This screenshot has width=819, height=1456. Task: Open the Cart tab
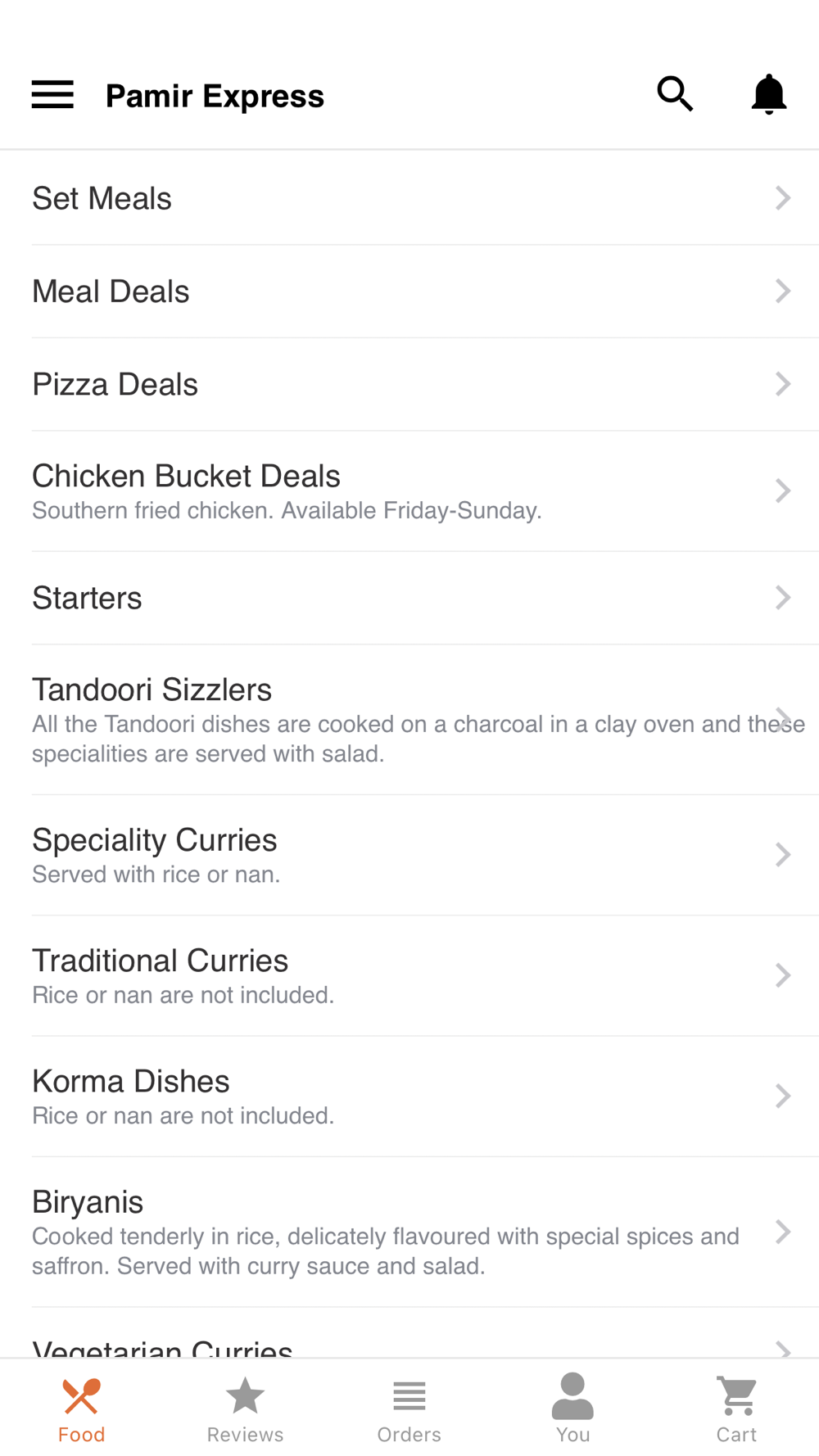click(x=736, y=1409)
